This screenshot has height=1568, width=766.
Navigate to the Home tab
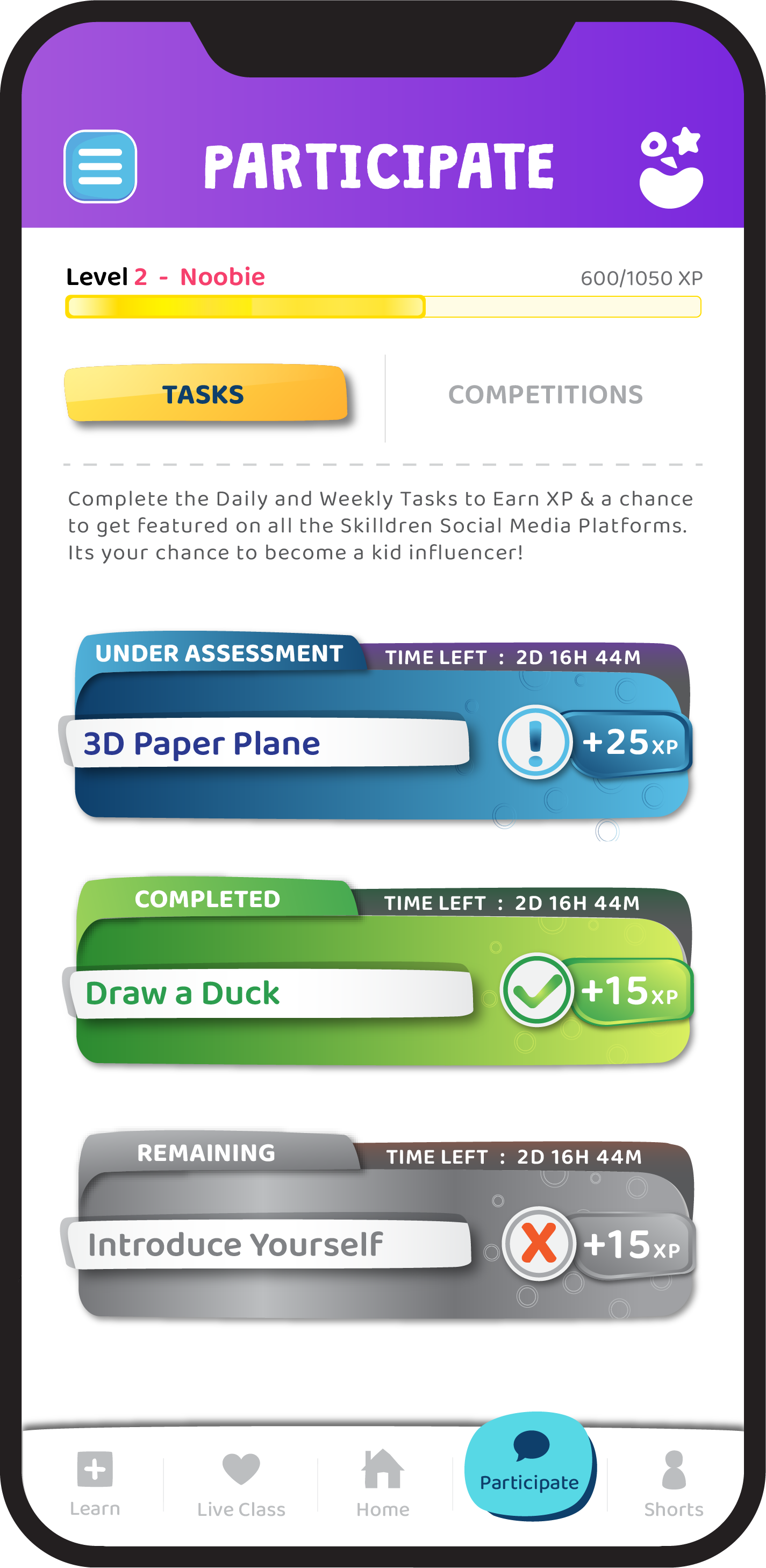click(x=383, y=1483)
